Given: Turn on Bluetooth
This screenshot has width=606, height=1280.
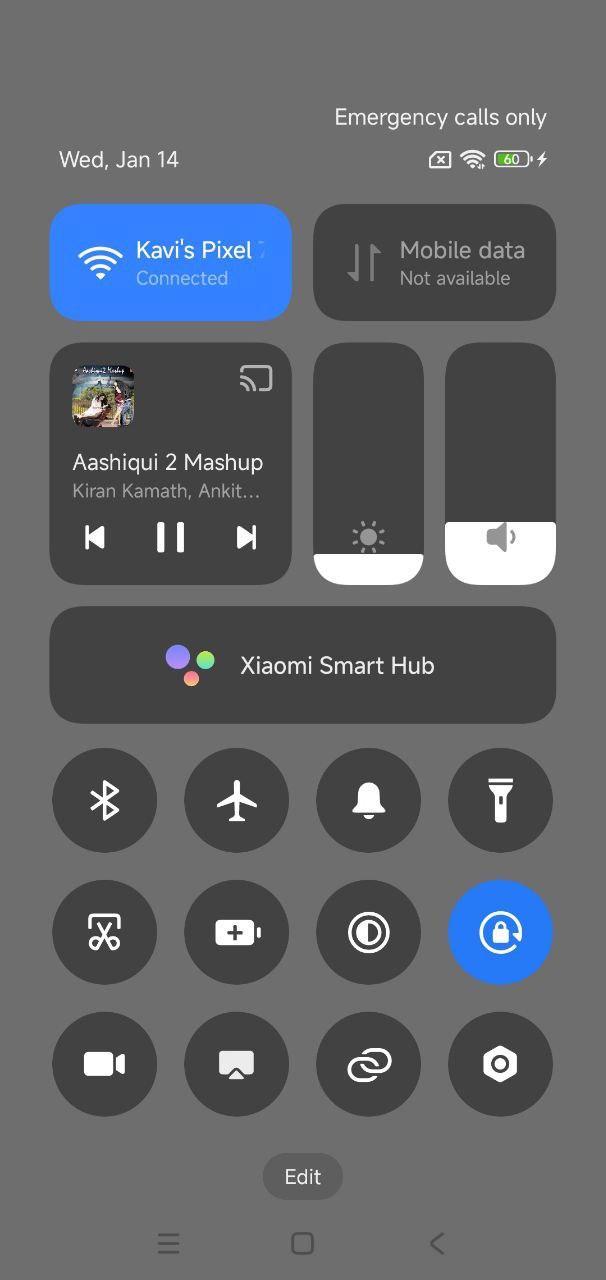Looking at the screenshot, I should point(104,800).
